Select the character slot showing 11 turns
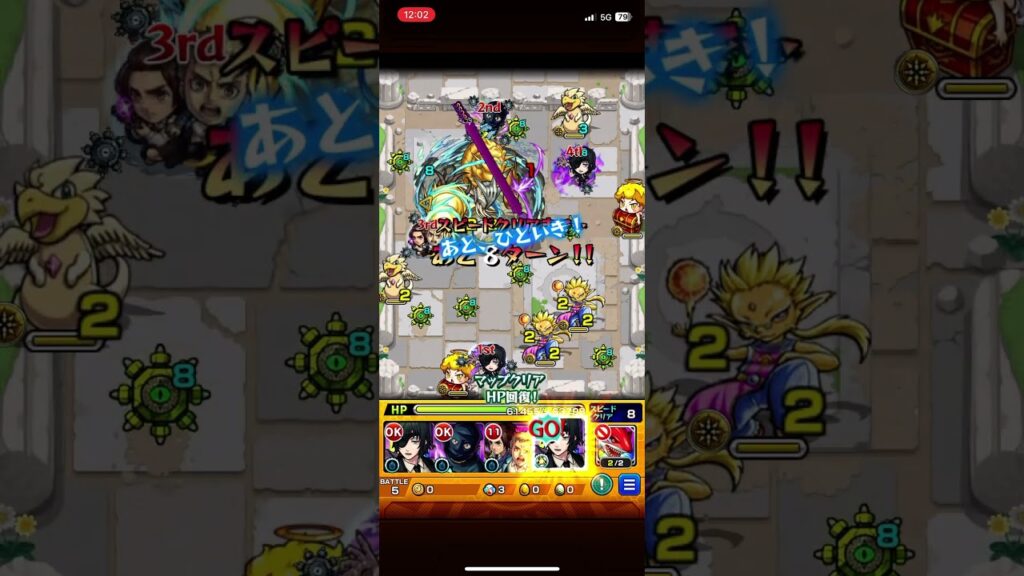Screen dimensions: 1024x576 coord(507,445)
